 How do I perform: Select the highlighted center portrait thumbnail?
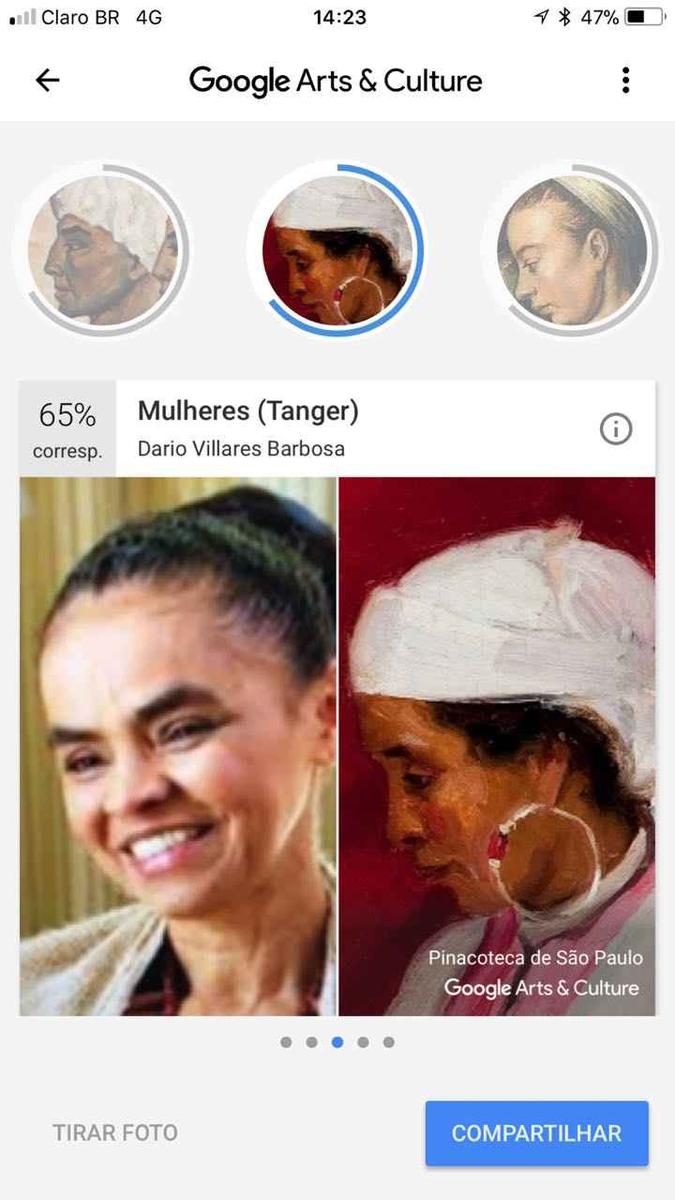[337, 250]
